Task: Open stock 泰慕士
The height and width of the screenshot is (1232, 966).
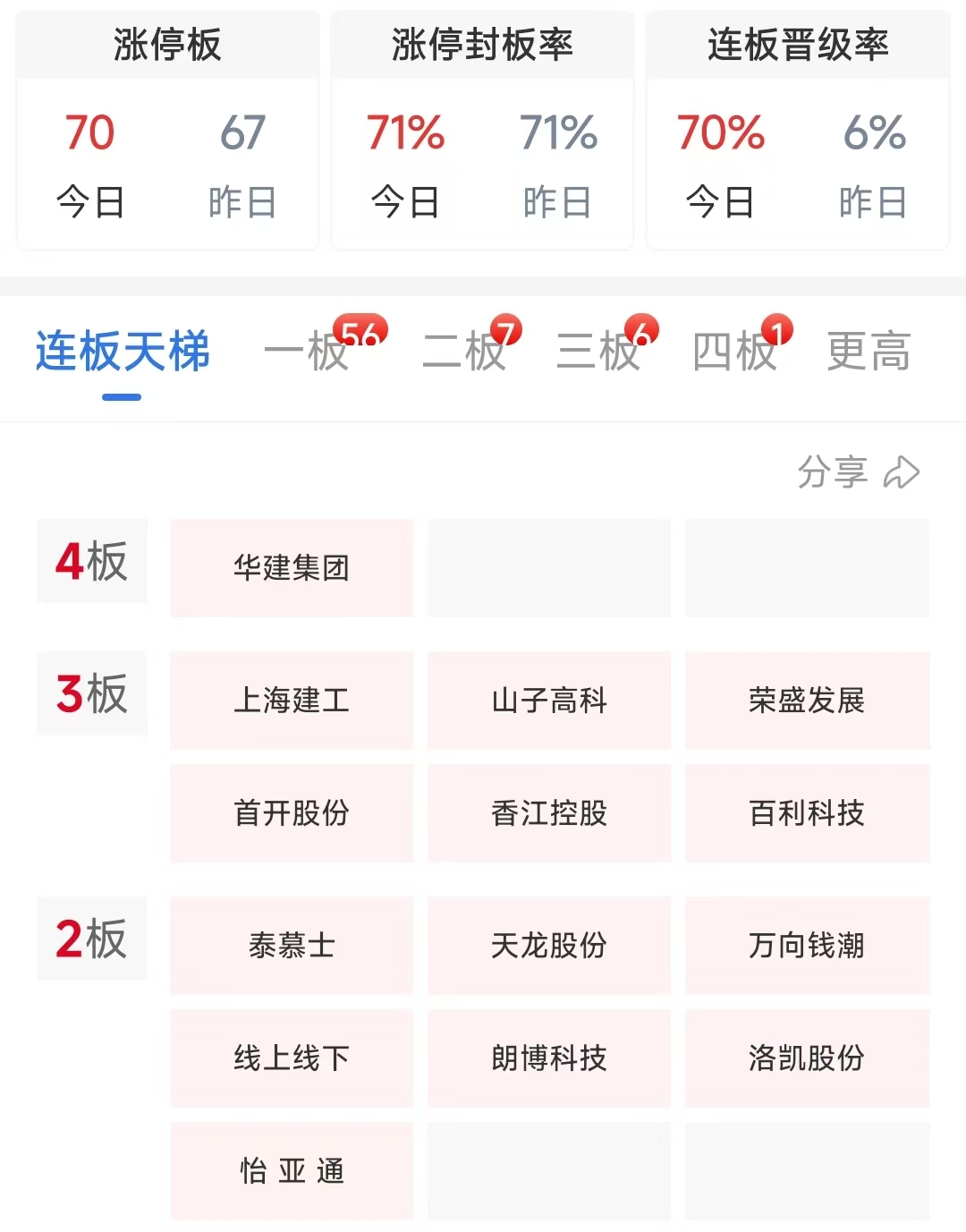Action: click(292, 946)
